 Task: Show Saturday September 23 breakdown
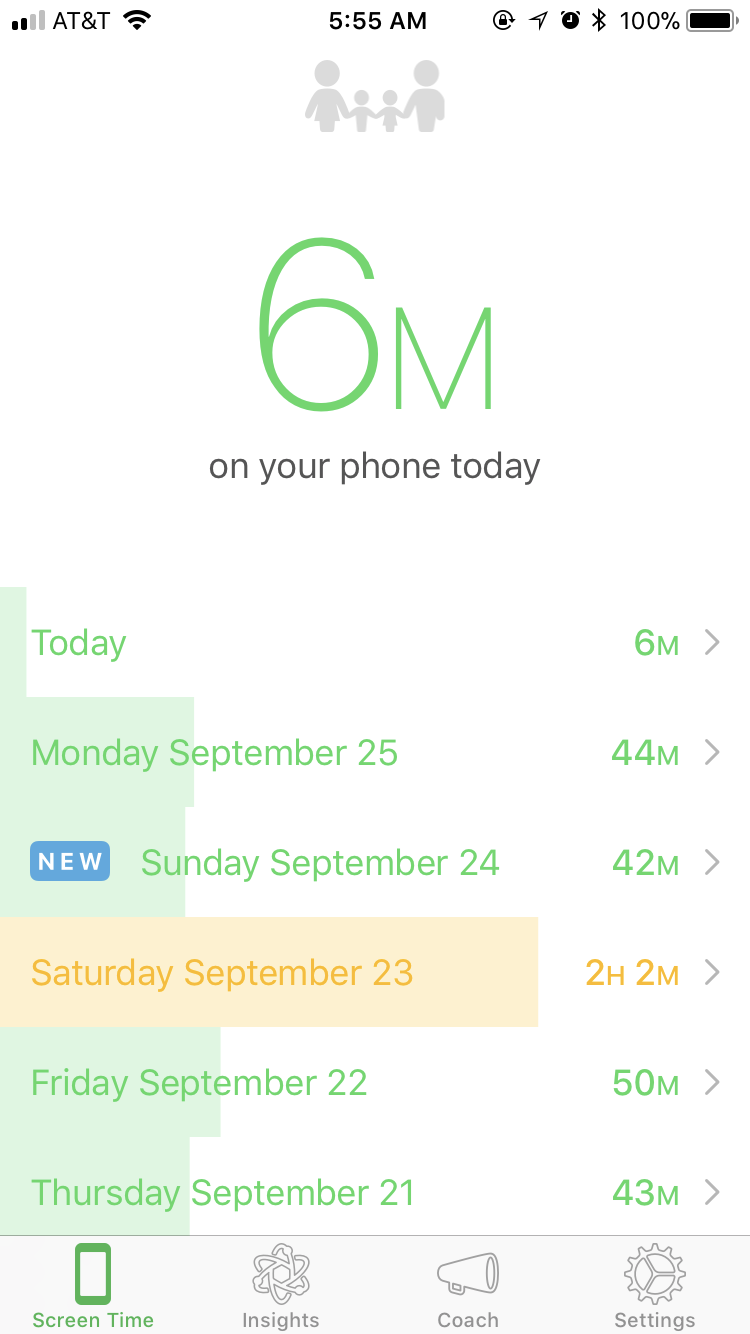[375, 972]
